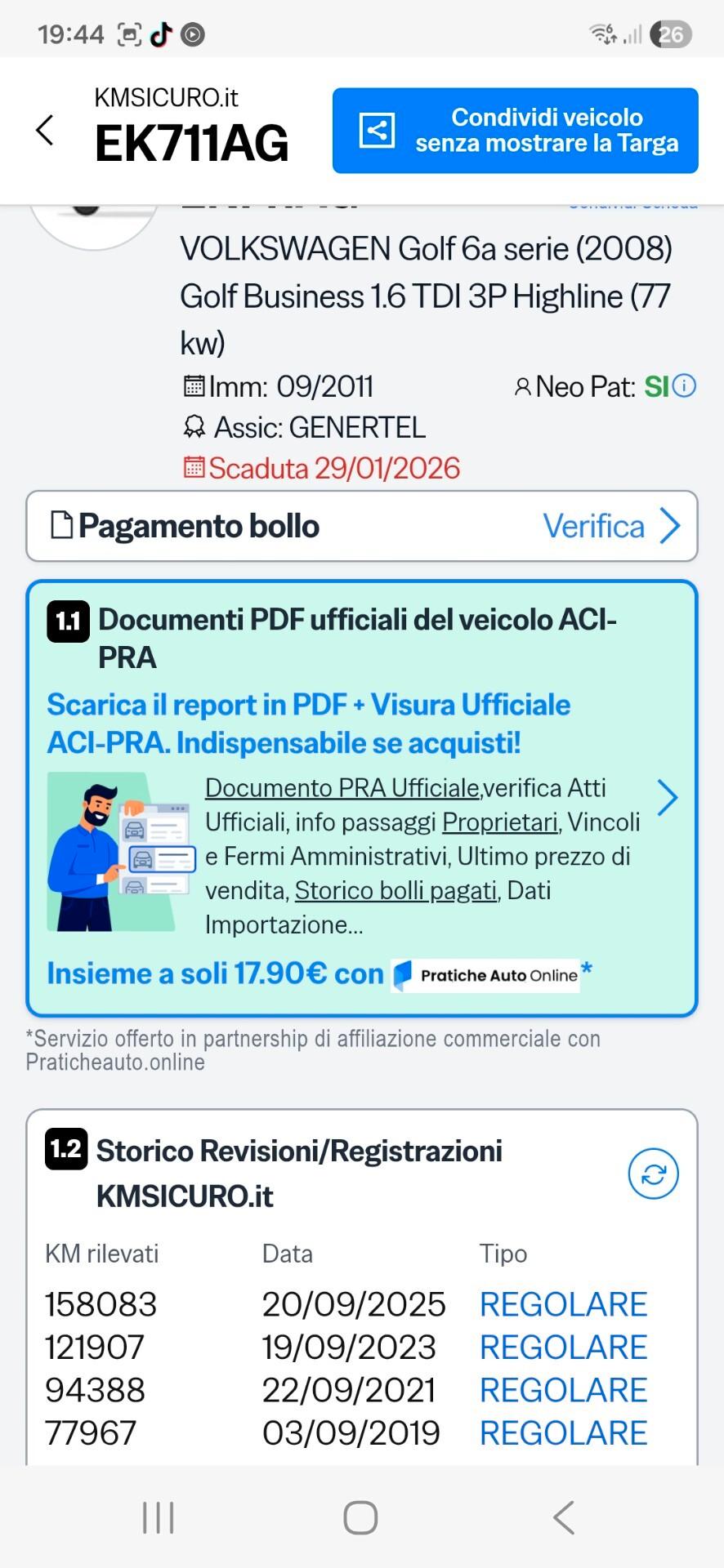The image size is (724, 1568).
Task: Open REGOLARE entry dated 20/09/2025
Action: coord(563,1304)
